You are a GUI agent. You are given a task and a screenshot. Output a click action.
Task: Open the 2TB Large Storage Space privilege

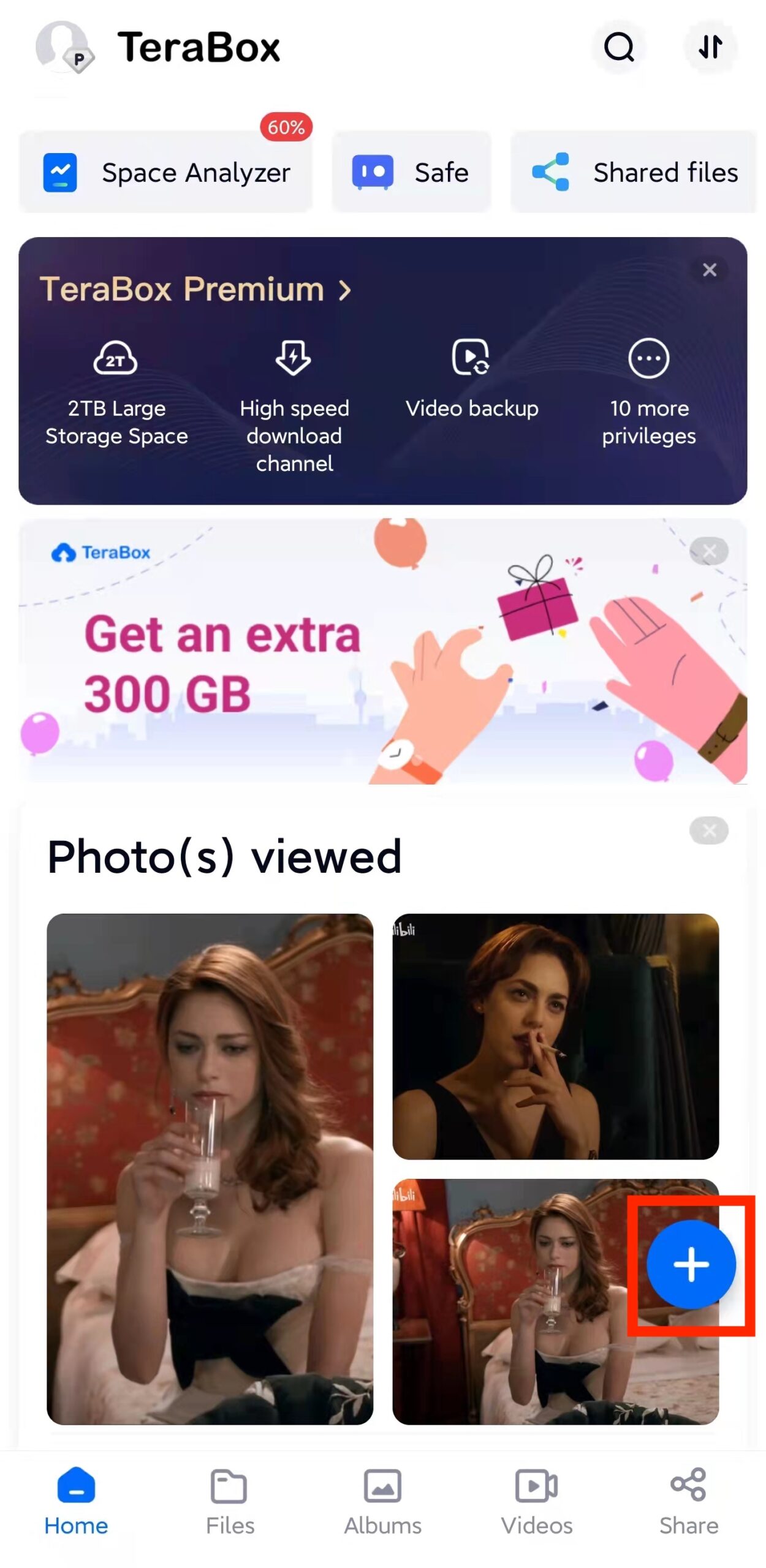coord(116,392)
